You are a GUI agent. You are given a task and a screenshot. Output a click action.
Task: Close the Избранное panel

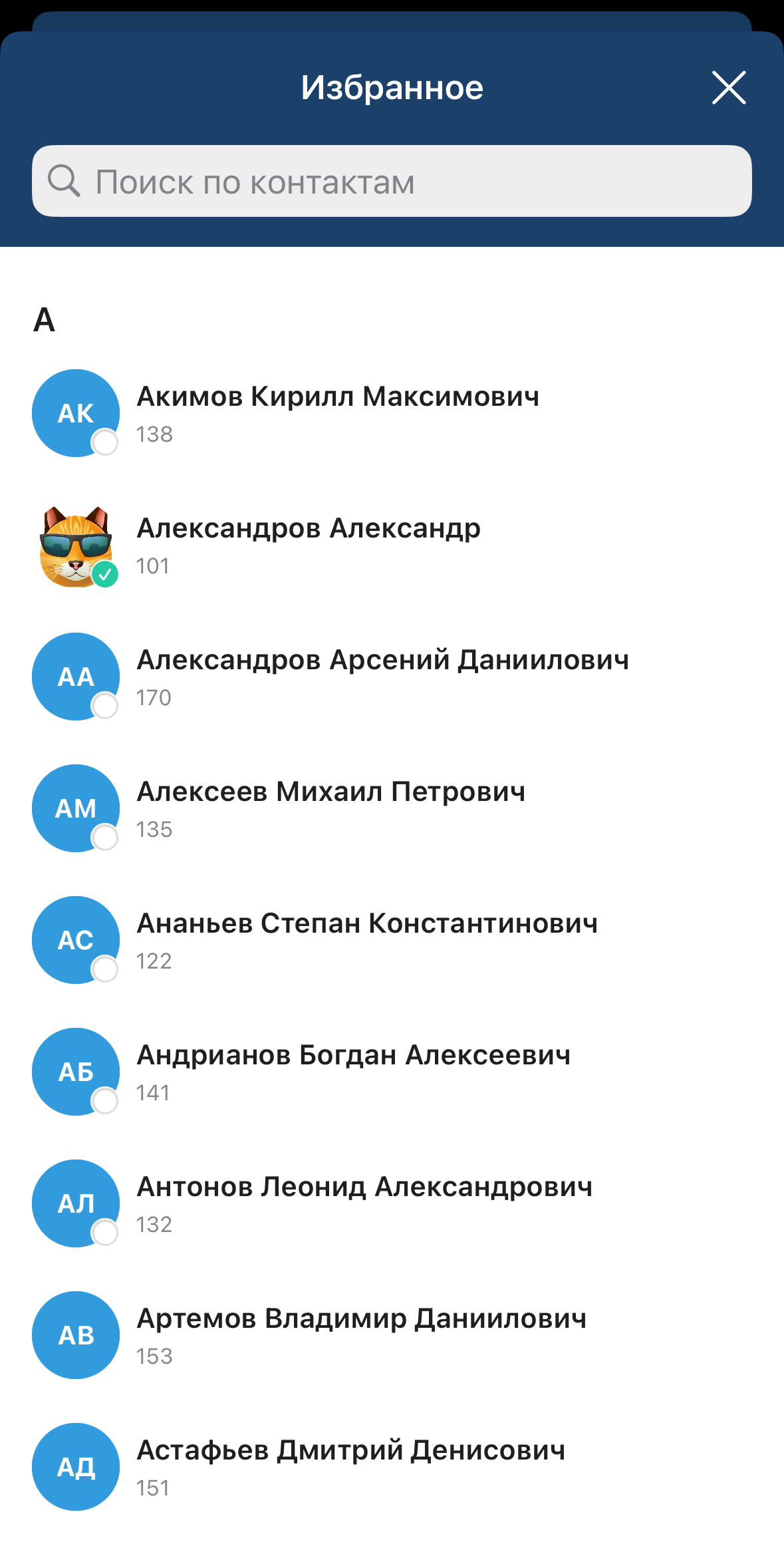pos(729,88)
